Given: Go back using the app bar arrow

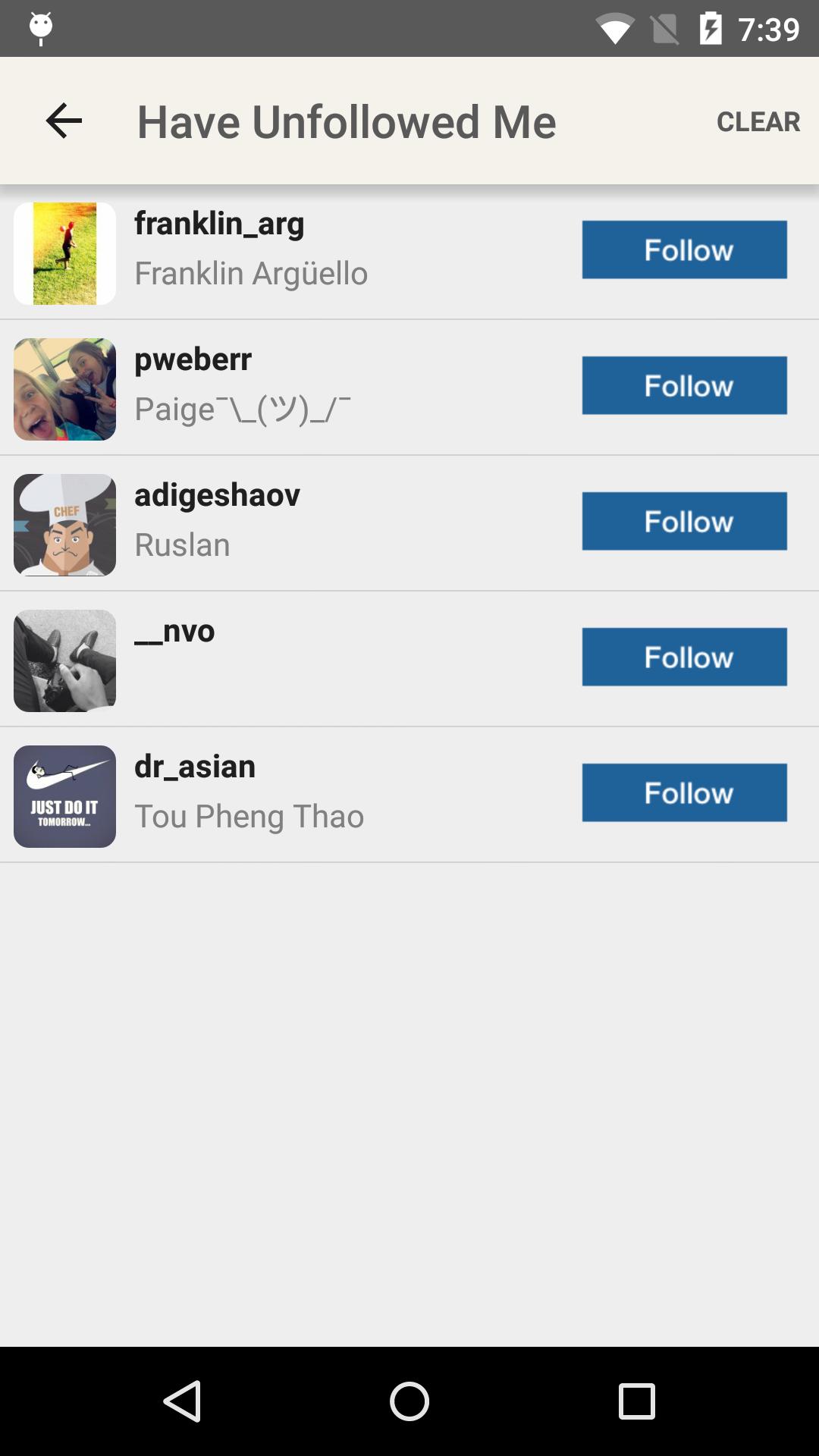Looking at the screenshot, I should 64,121.
